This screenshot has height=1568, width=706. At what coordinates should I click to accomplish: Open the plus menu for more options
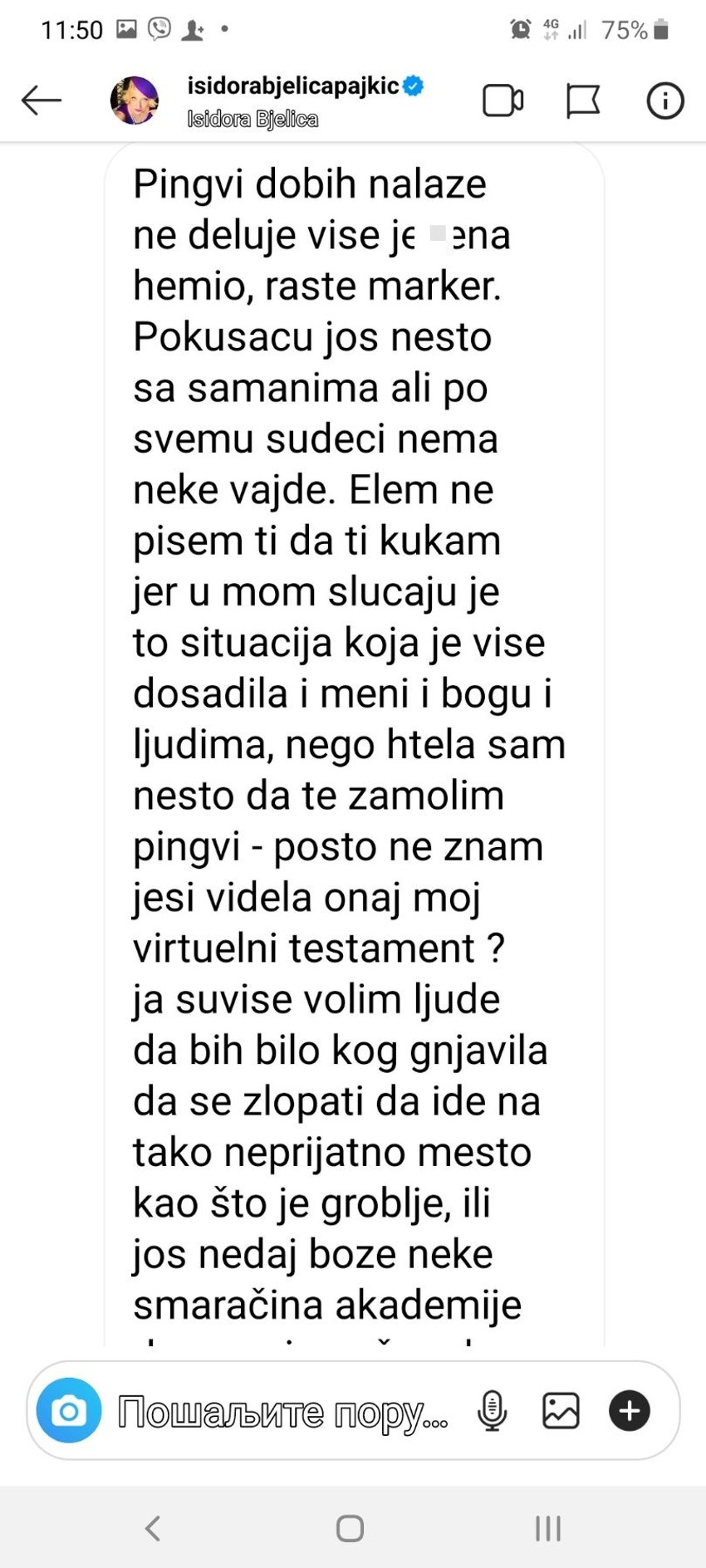click(x=630, y=1410)
